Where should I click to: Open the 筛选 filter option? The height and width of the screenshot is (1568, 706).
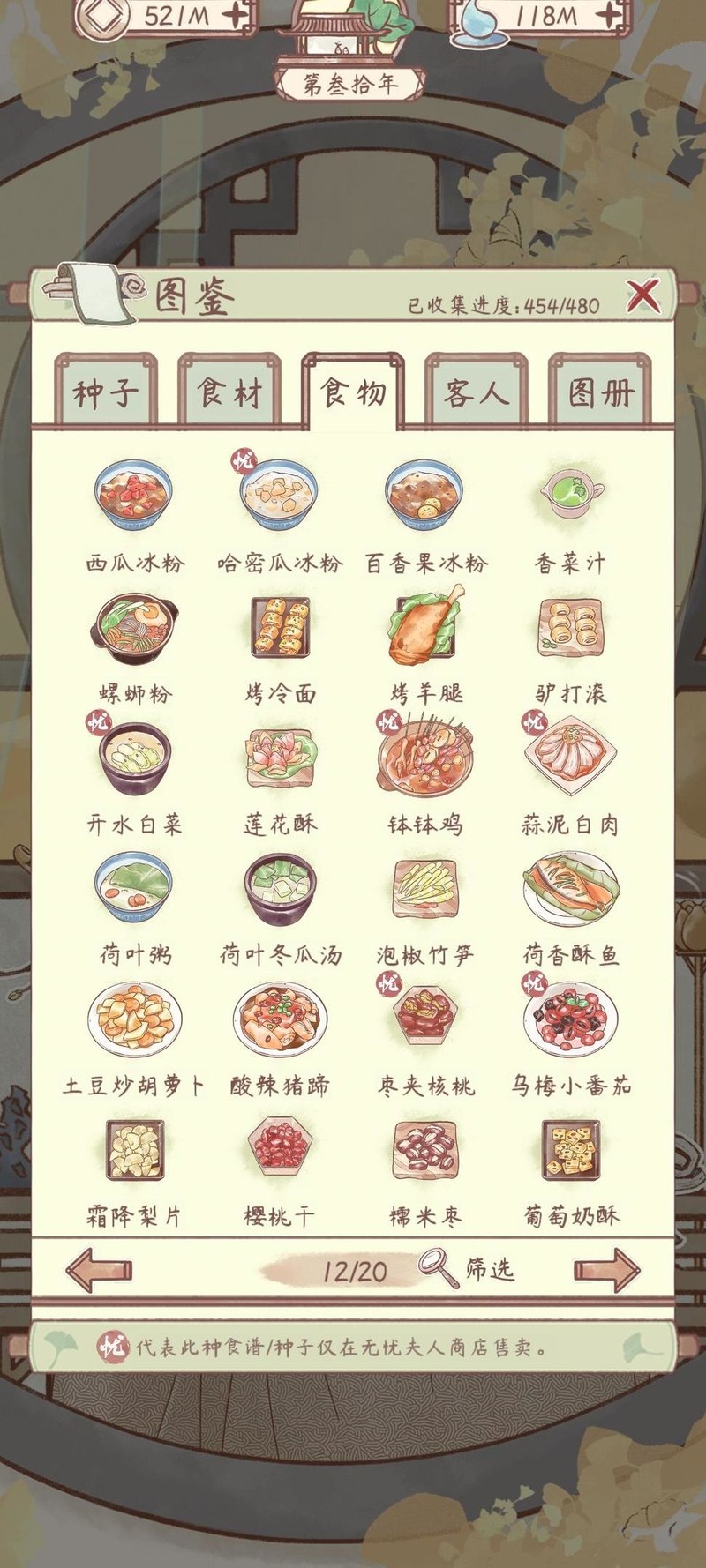[x=468, y=1270]
